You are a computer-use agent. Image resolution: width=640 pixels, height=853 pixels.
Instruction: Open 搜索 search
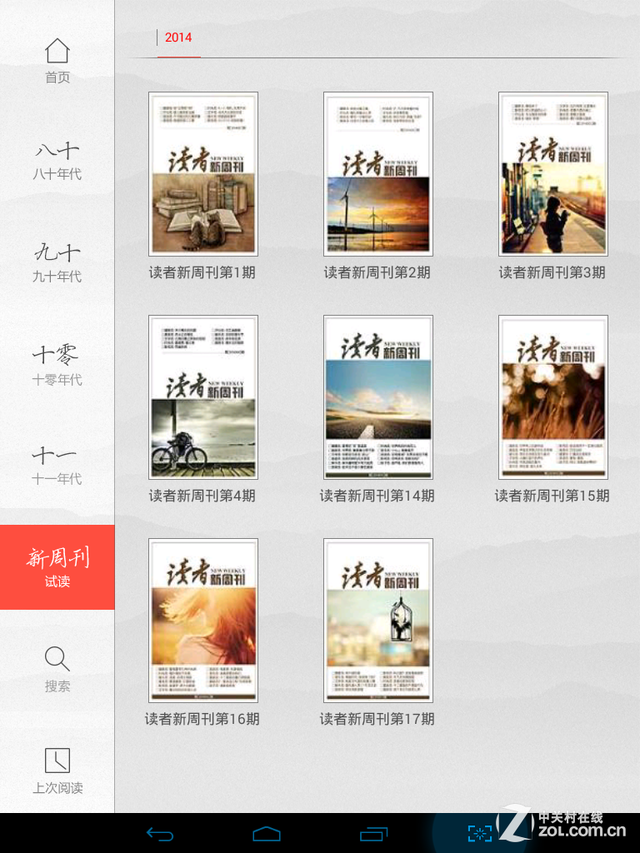click(57, 669)
